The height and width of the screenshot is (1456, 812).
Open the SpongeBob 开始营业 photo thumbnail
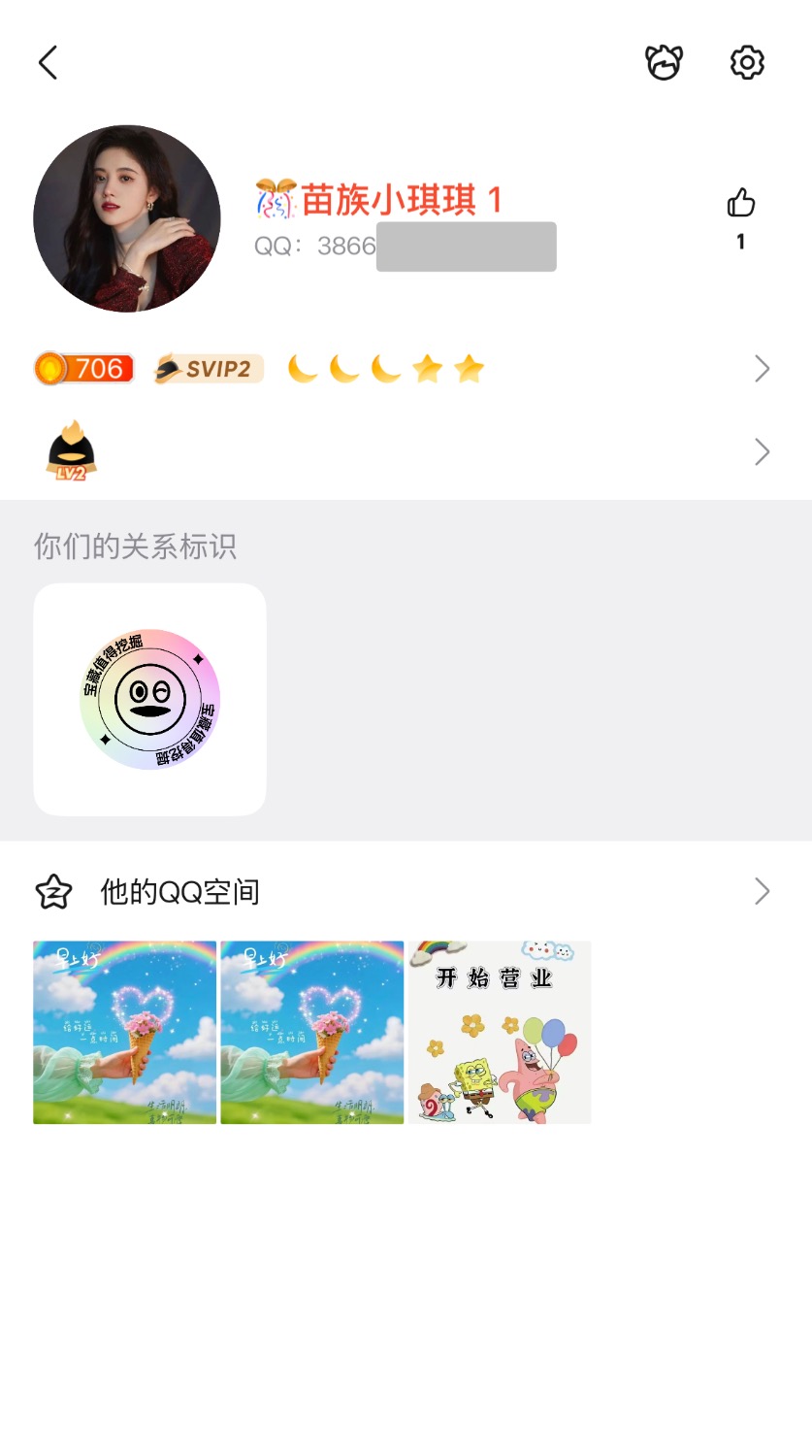click(500, 1031)
